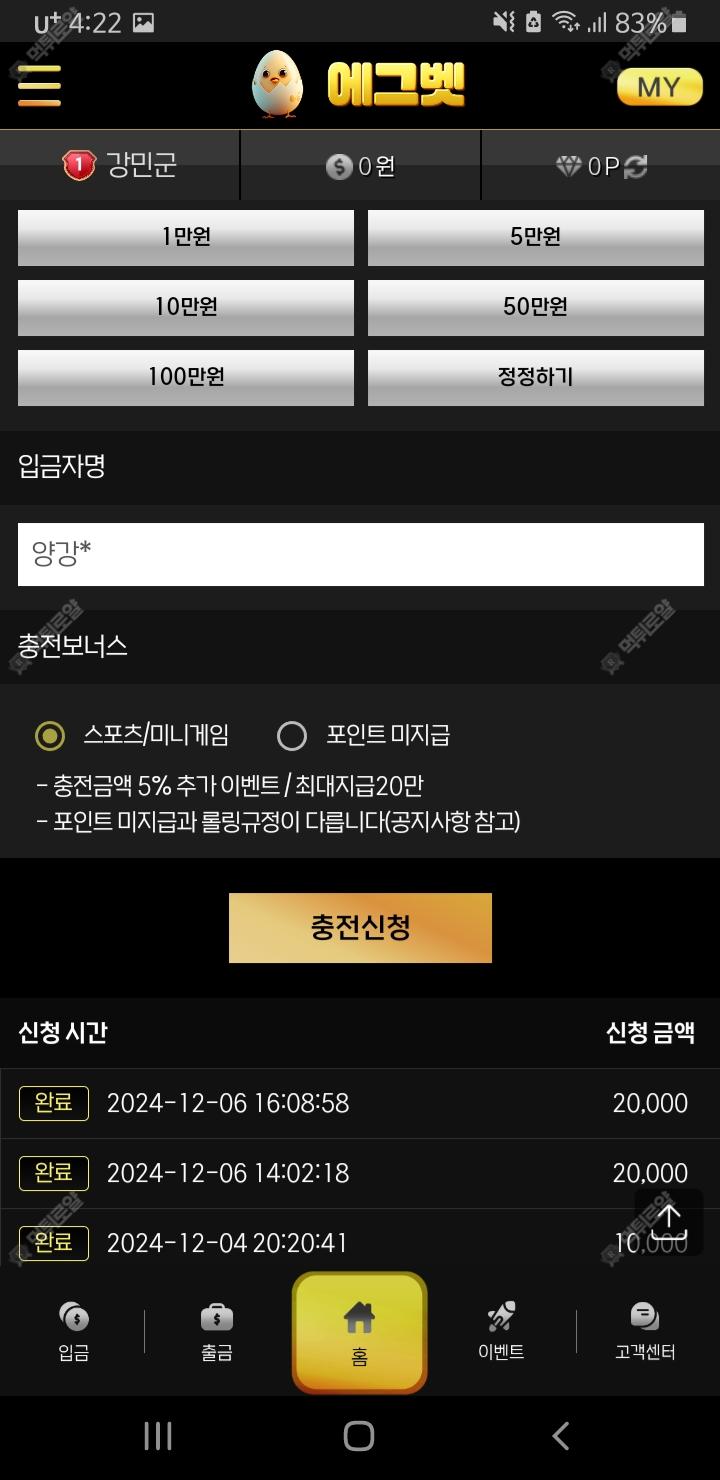The height and width of the screenshot is (1480, 720).
Task: Select the 포인트 미지급 option
Action: (x=292, y=736)
